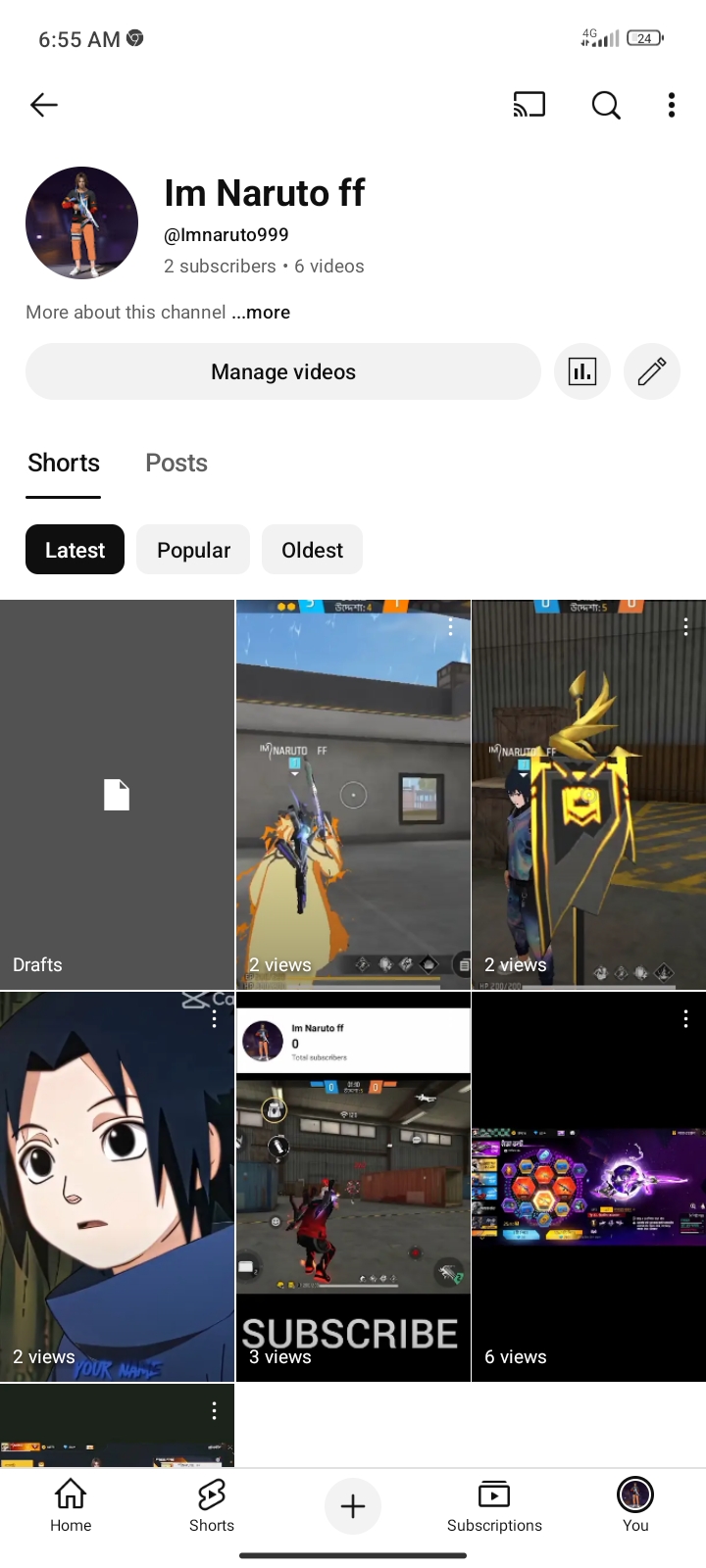Select the Oldest filter chip

(312, 550)
